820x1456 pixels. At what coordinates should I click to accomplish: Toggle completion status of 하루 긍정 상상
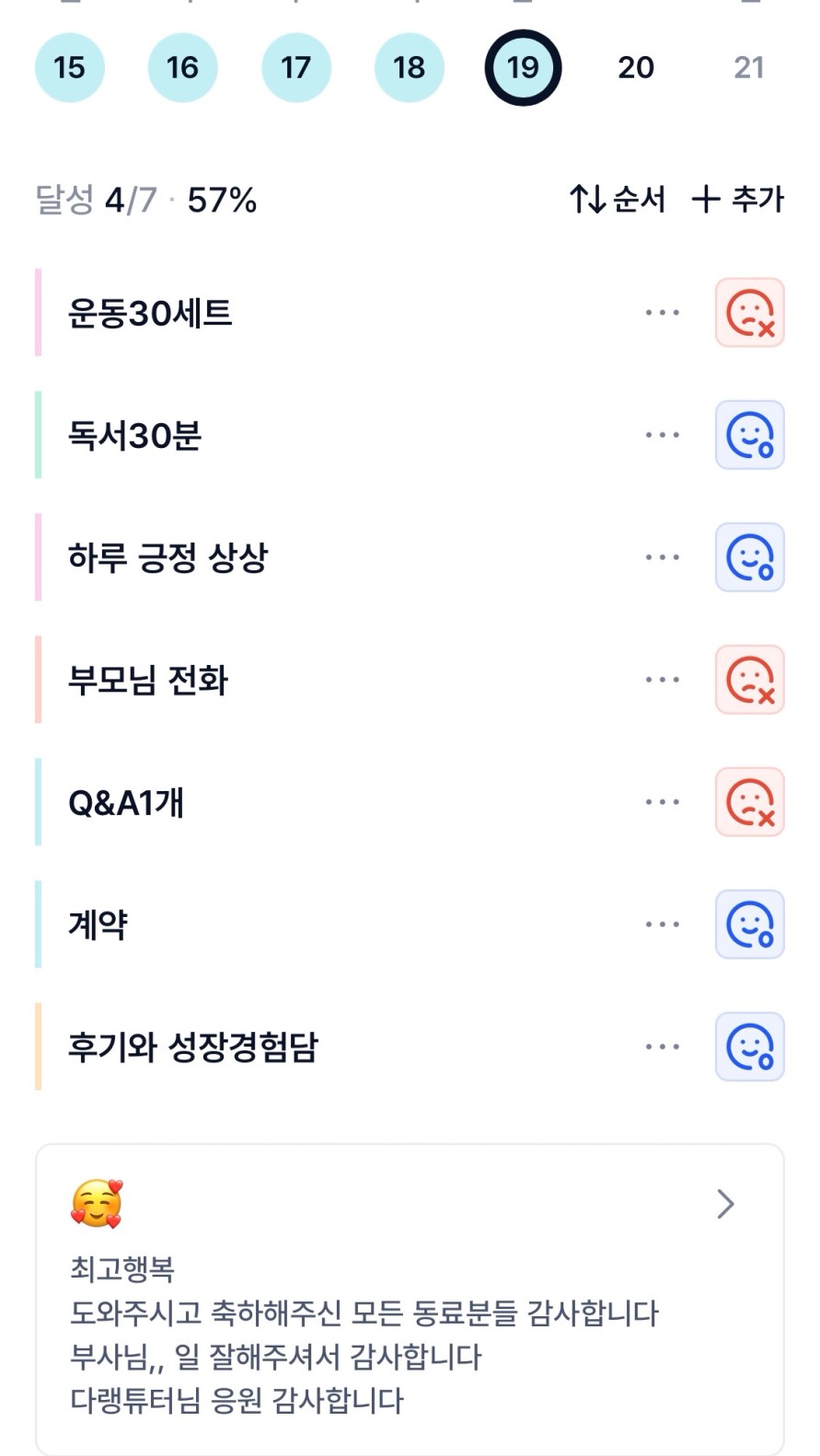(x=749, y=557)
